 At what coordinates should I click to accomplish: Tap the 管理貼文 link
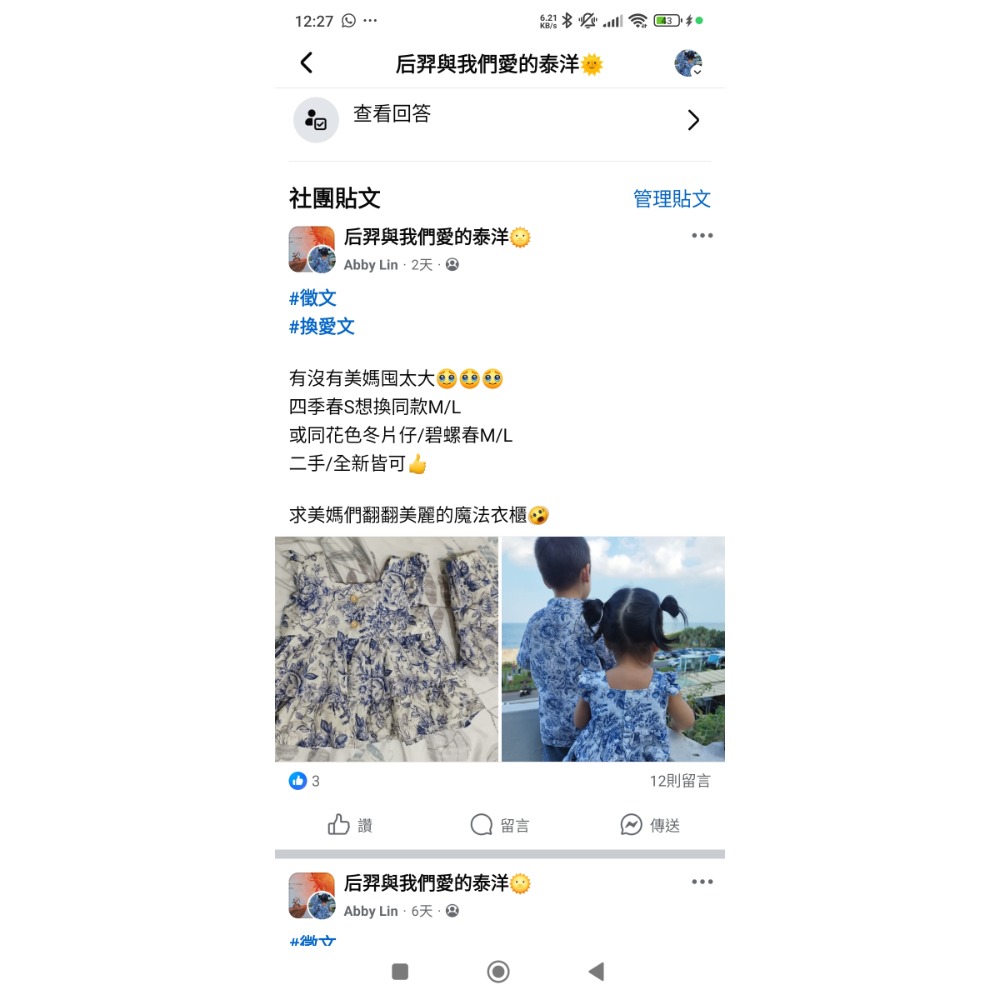click(x=671, y=199)
